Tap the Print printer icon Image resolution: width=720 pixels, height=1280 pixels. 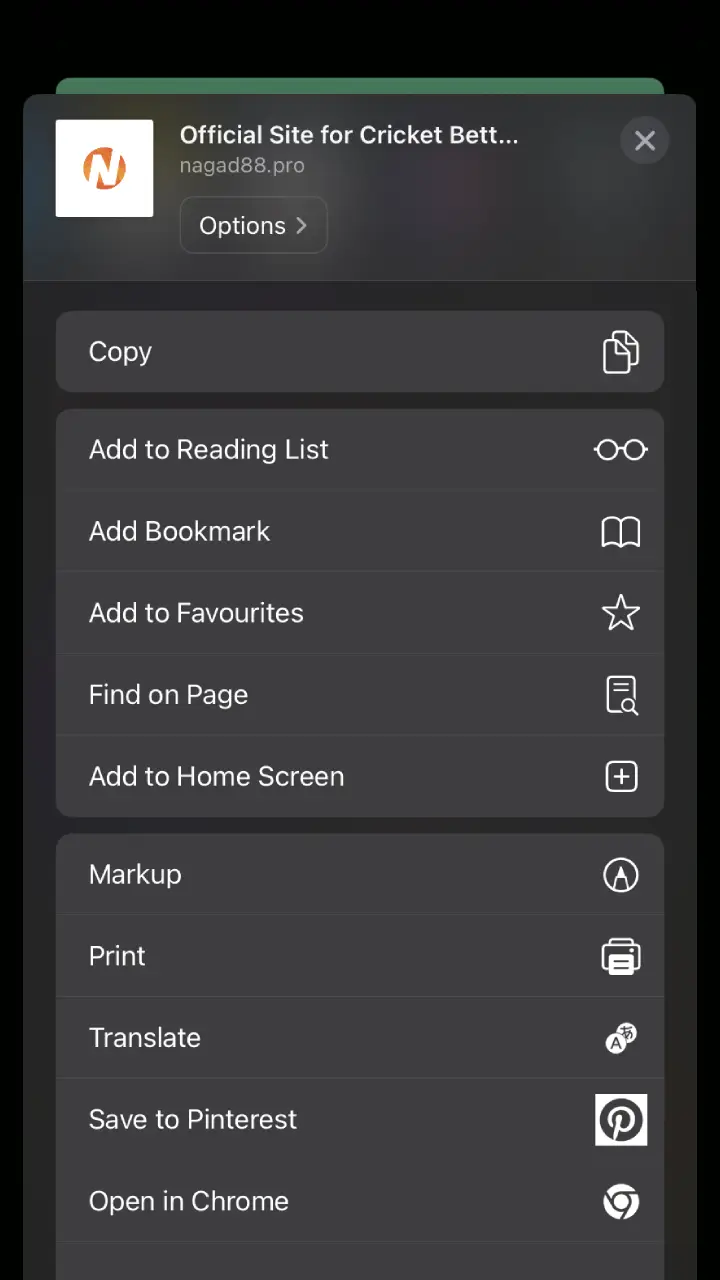click(x=621, y=956)
